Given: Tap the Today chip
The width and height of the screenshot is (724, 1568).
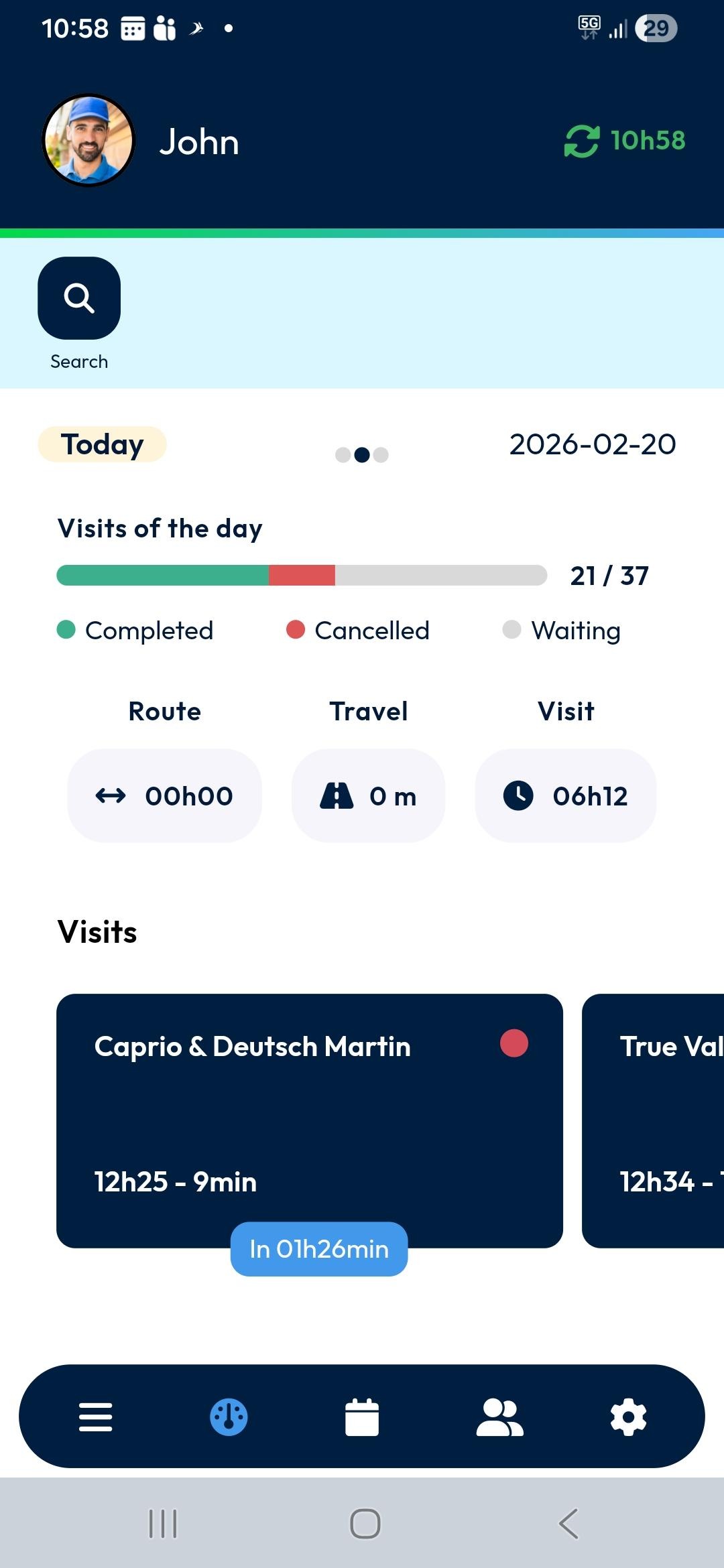Looking at the screenshot, I should [102, 444].
